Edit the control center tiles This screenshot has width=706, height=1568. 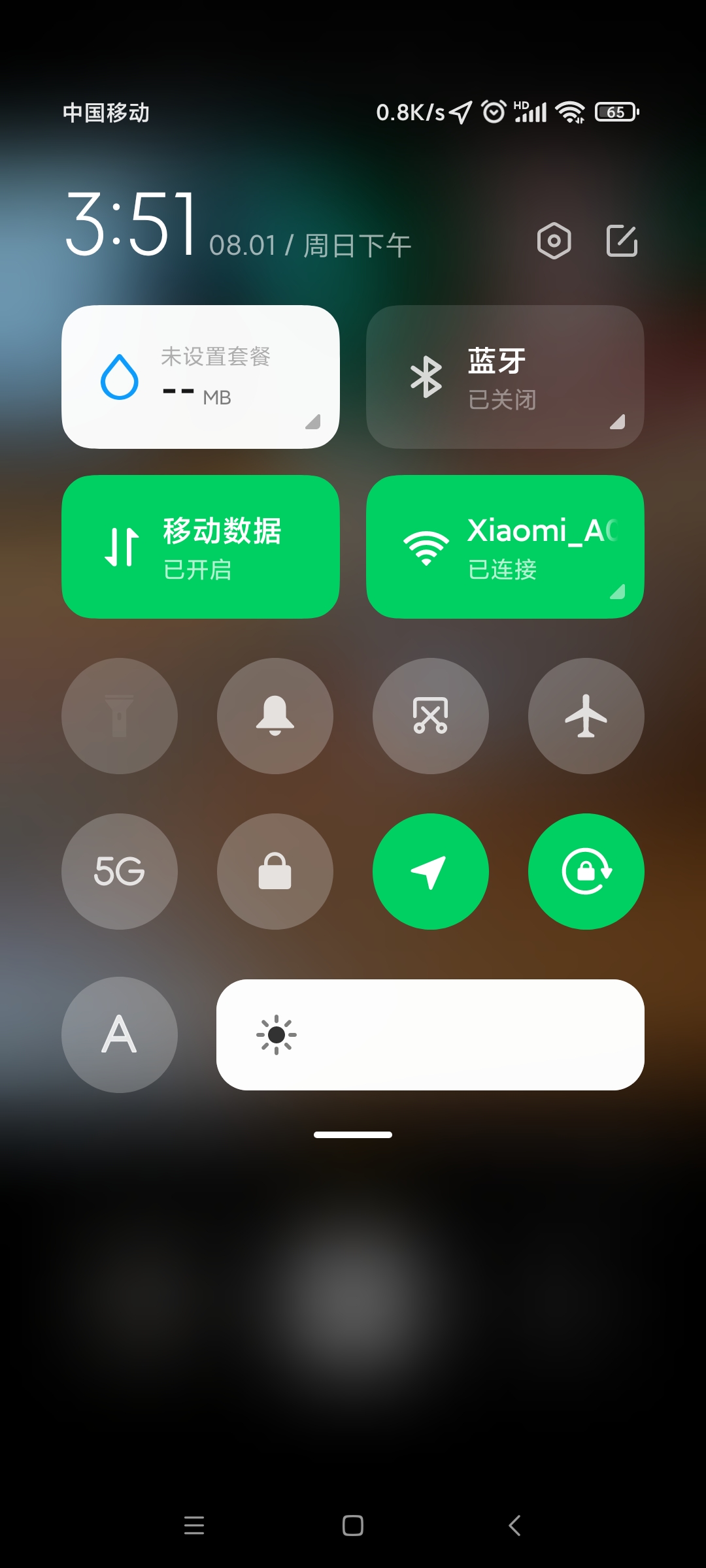(x=621, y=241)
